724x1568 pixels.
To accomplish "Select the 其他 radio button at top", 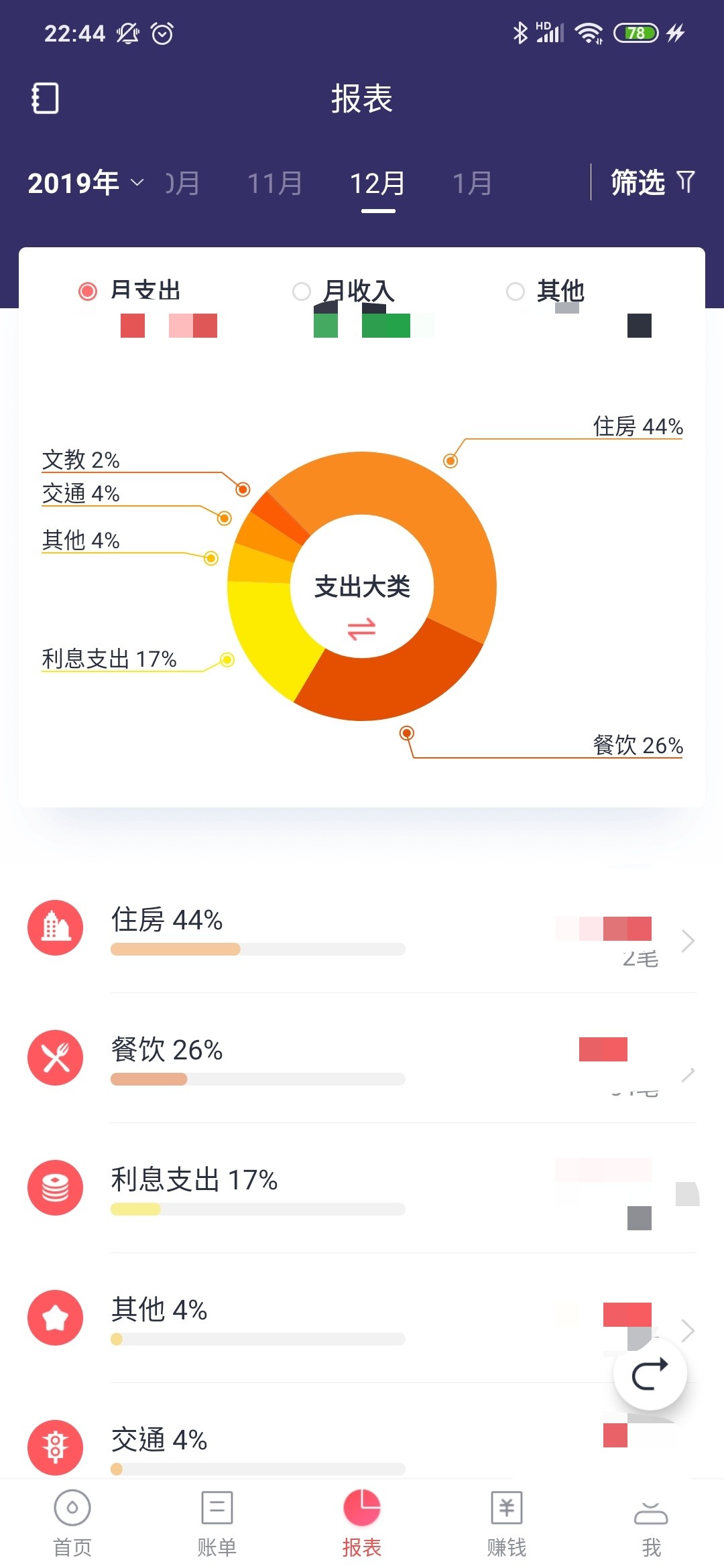I will coord(514,291).
